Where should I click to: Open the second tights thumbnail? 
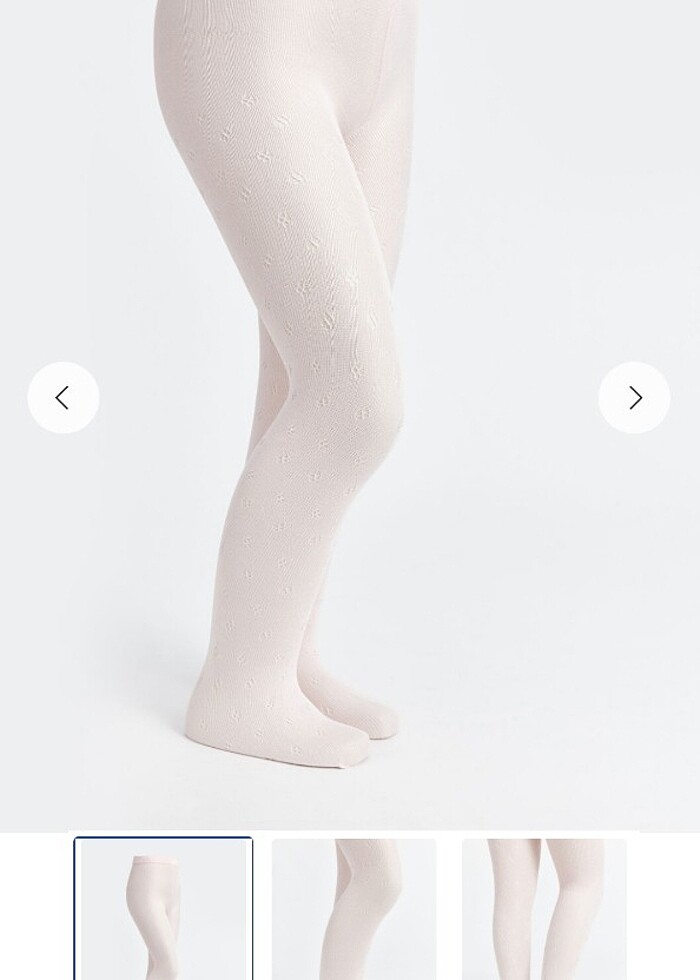[354, 908]
